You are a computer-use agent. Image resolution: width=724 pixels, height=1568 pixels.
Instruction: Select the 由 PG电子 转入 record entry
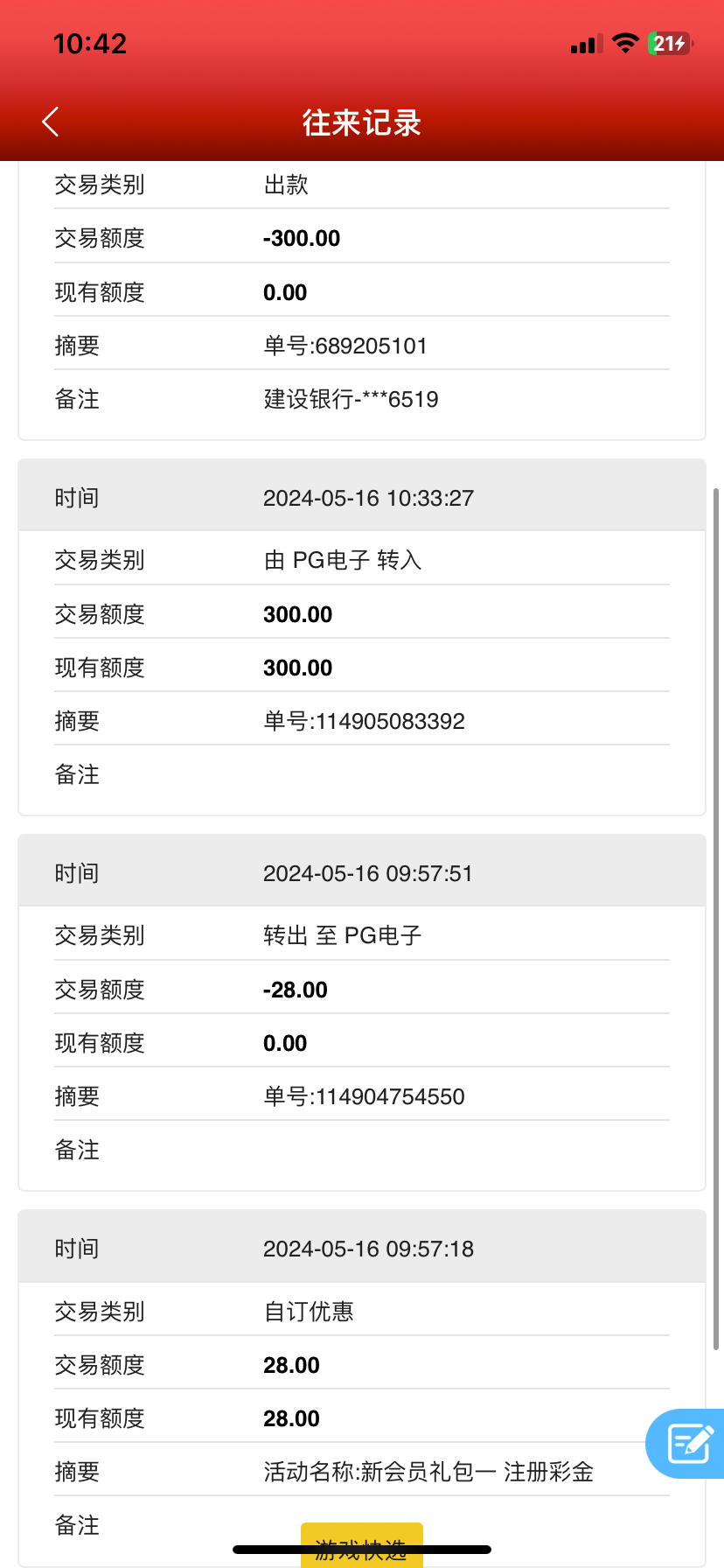[x=342, y=559]
